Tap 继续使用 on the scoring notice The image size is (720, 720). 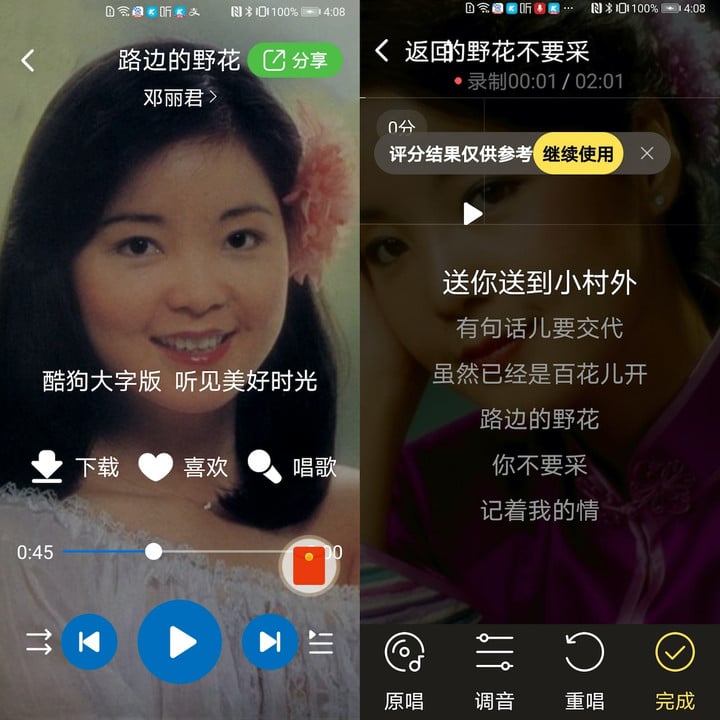tap(578, 154)
